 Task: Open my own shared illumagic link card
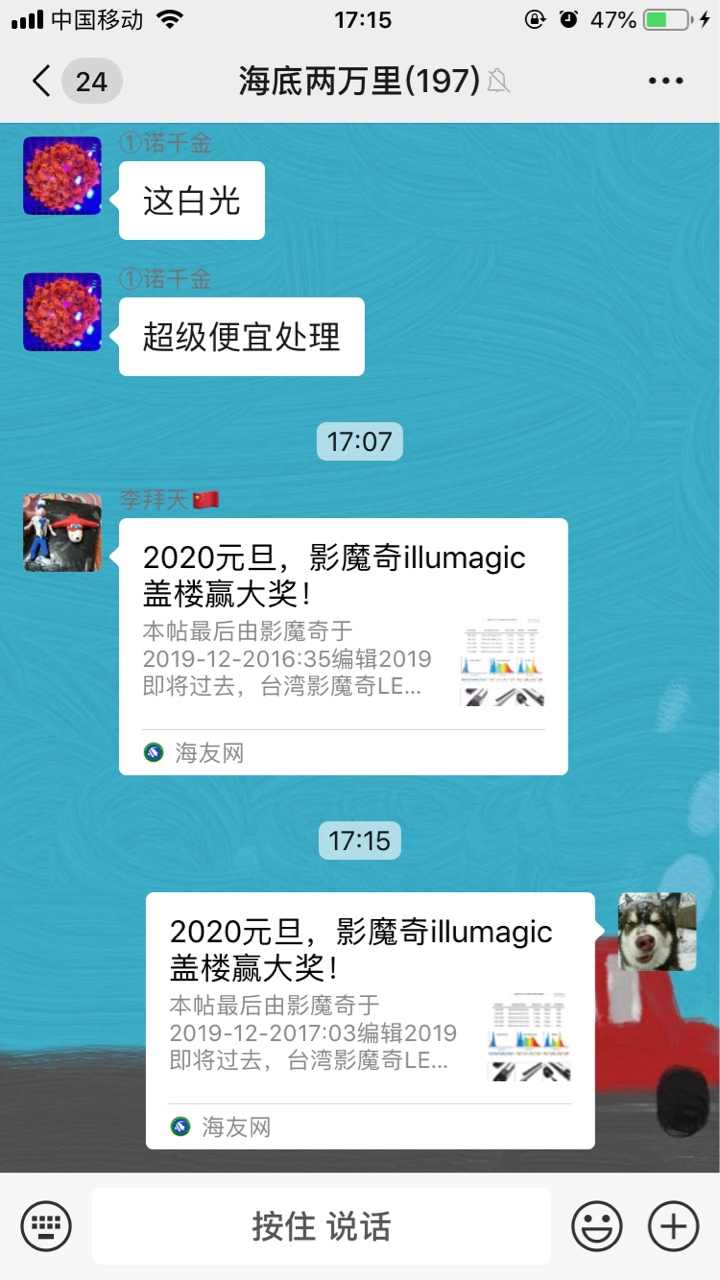click(370, 1020)
